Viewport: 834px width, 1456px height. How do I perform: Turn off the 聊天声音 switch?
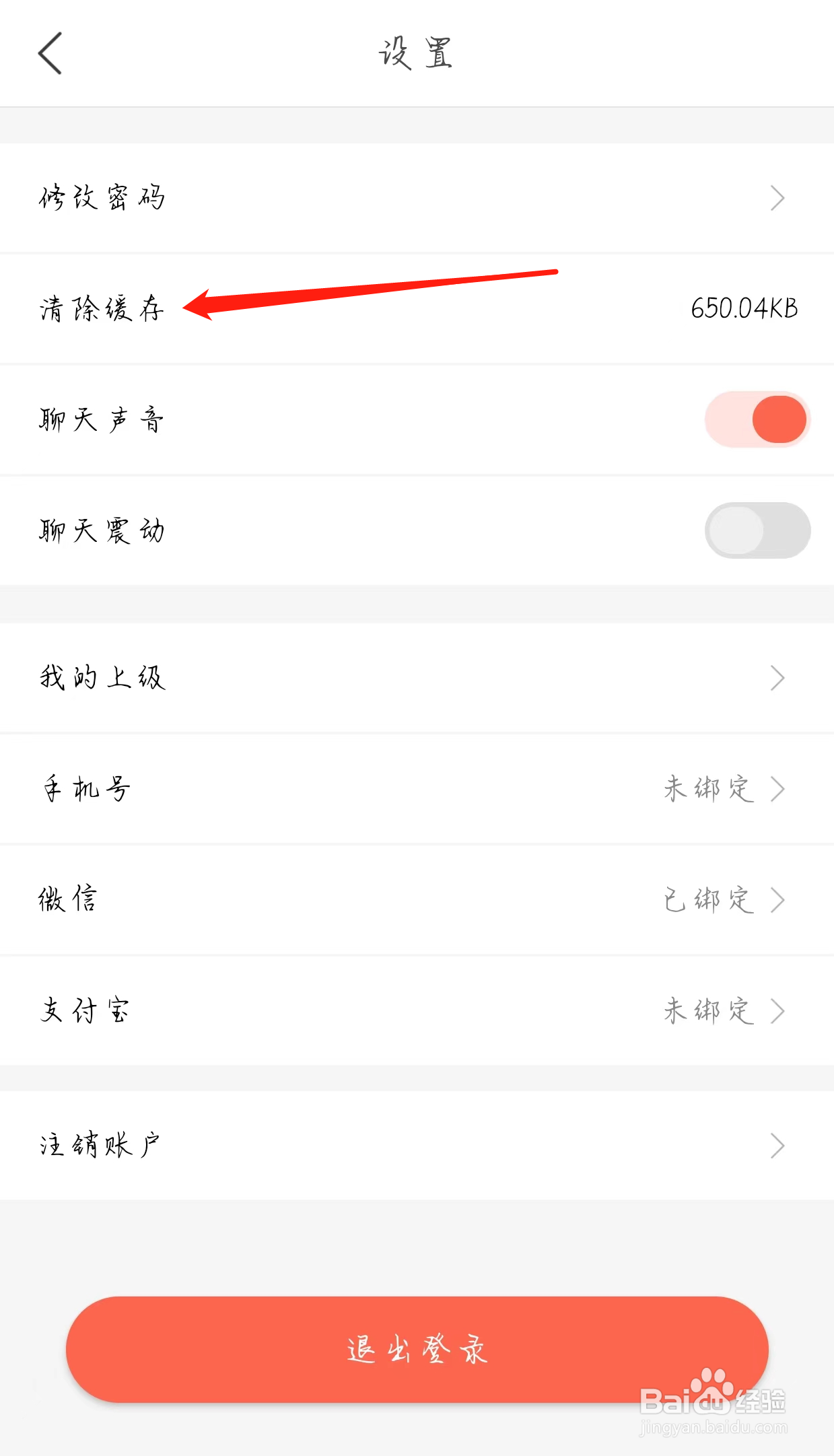757,419
